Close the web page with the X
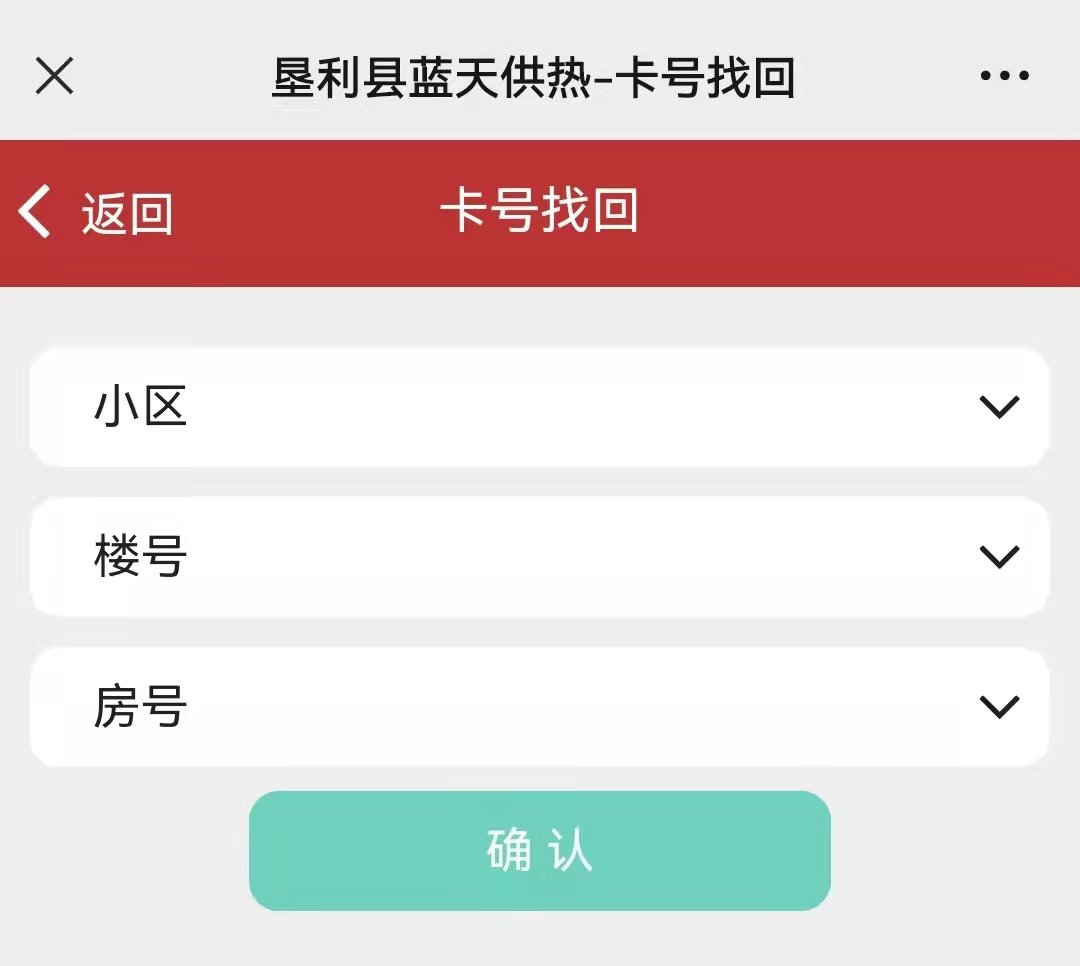The height and width of the screenshot is (966, 1080). point(54,75)
